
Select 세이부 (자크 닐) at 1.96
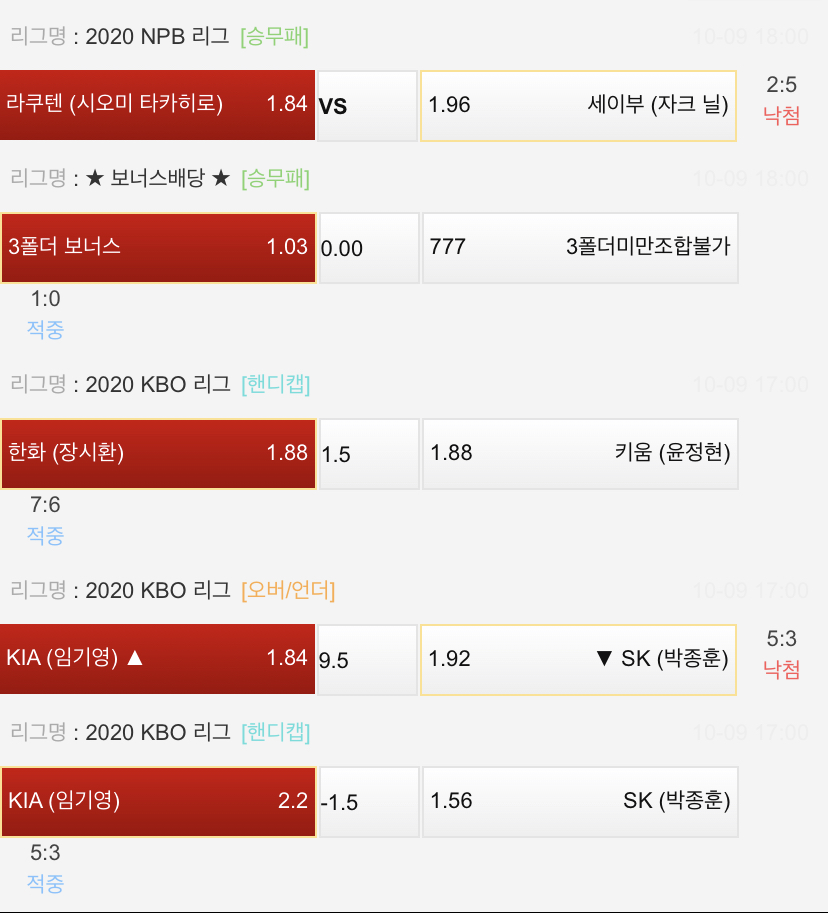(x=578, y=105)
